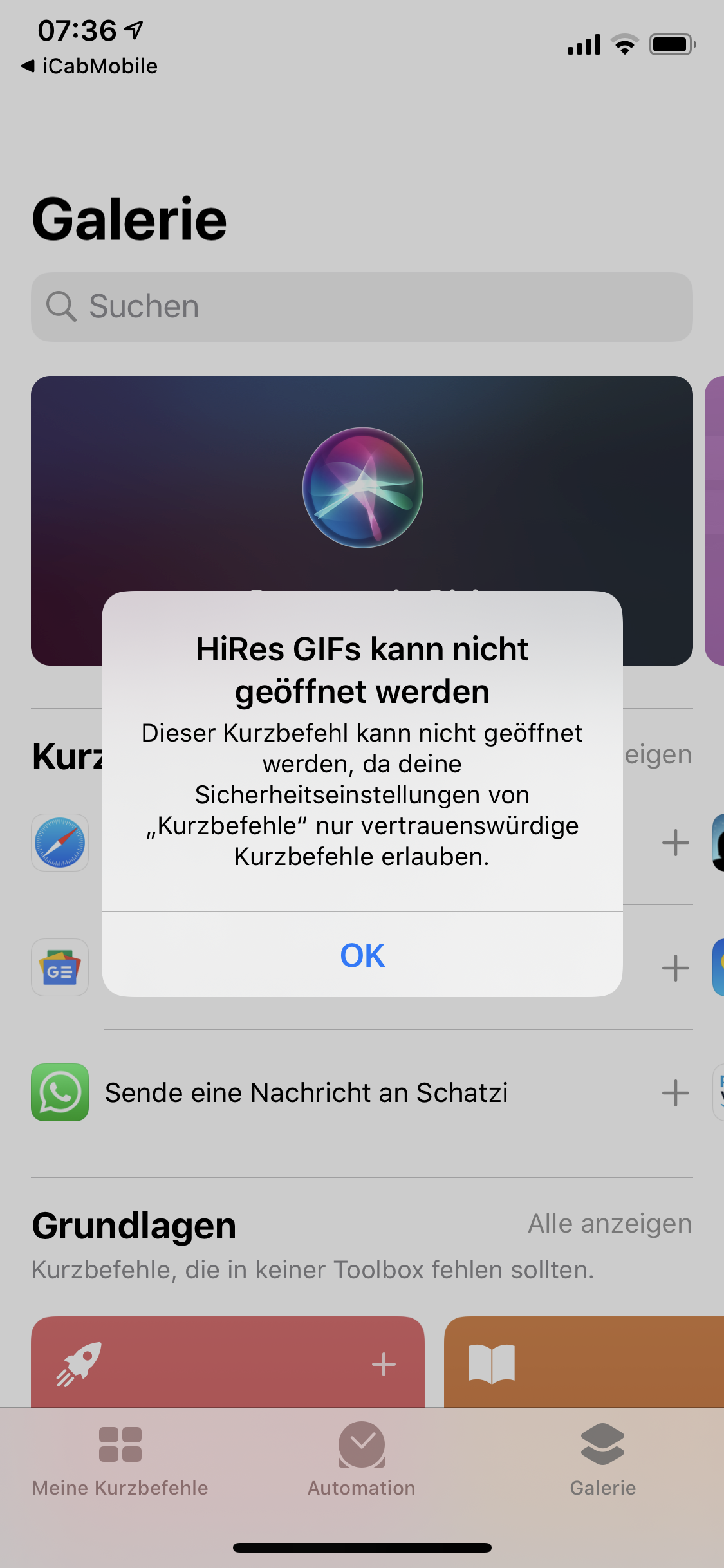
Task: Open the Siri shortcuts banner card
Action: [x=362, y=489]
